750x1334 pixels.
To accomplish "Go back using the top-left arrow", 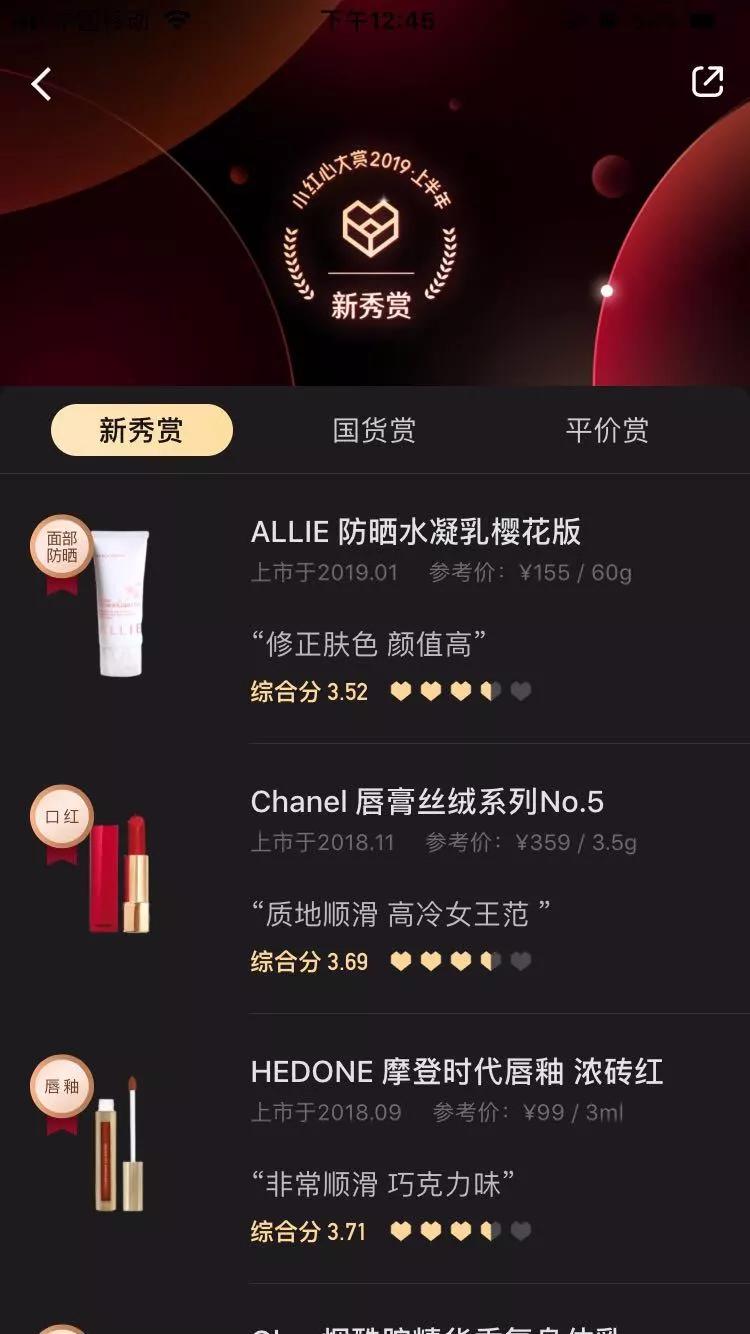I will click(x=41, y=84).
